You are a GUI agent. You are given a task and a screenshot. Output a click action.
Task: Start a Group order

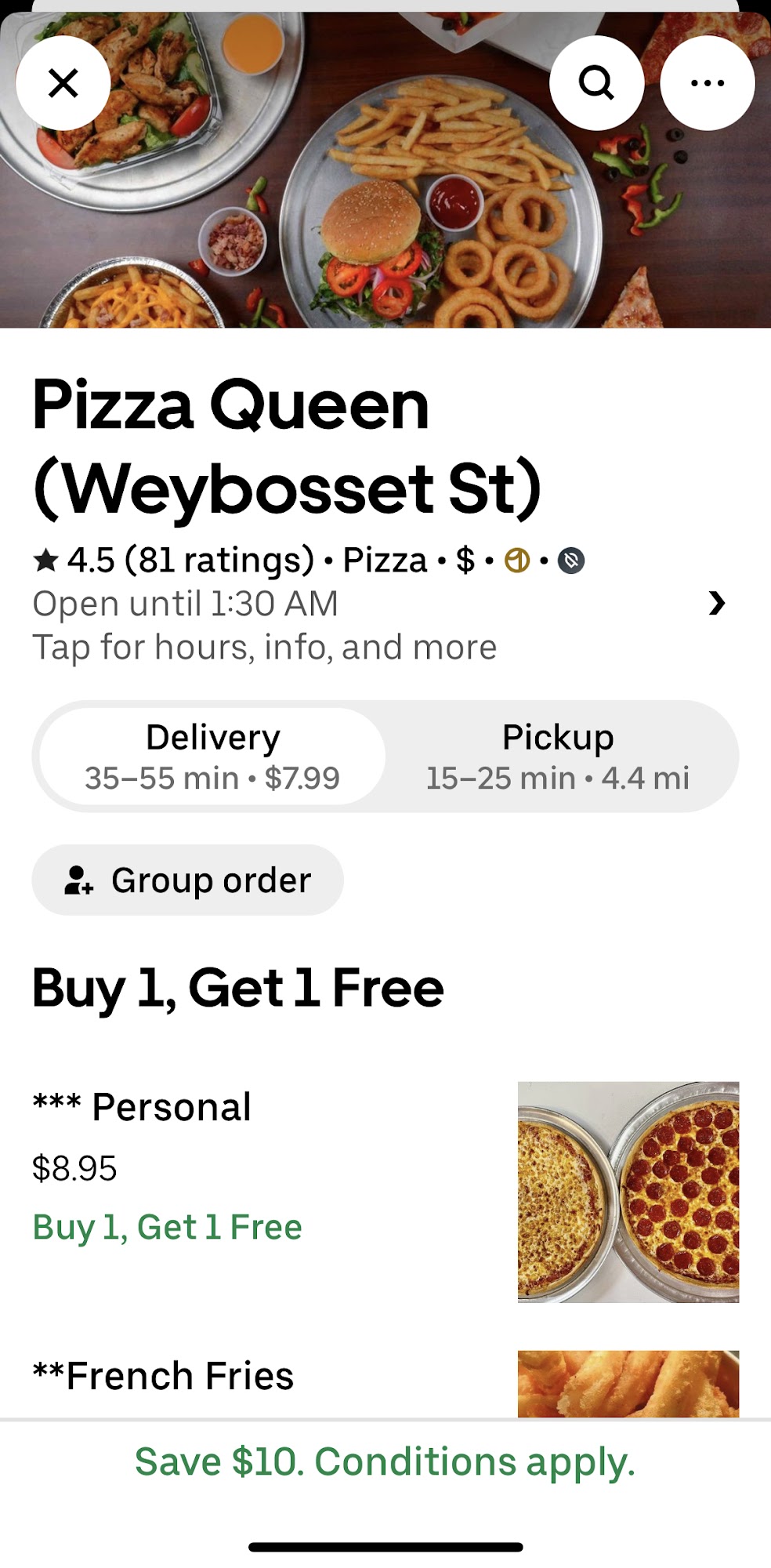(x=187, y=880)
